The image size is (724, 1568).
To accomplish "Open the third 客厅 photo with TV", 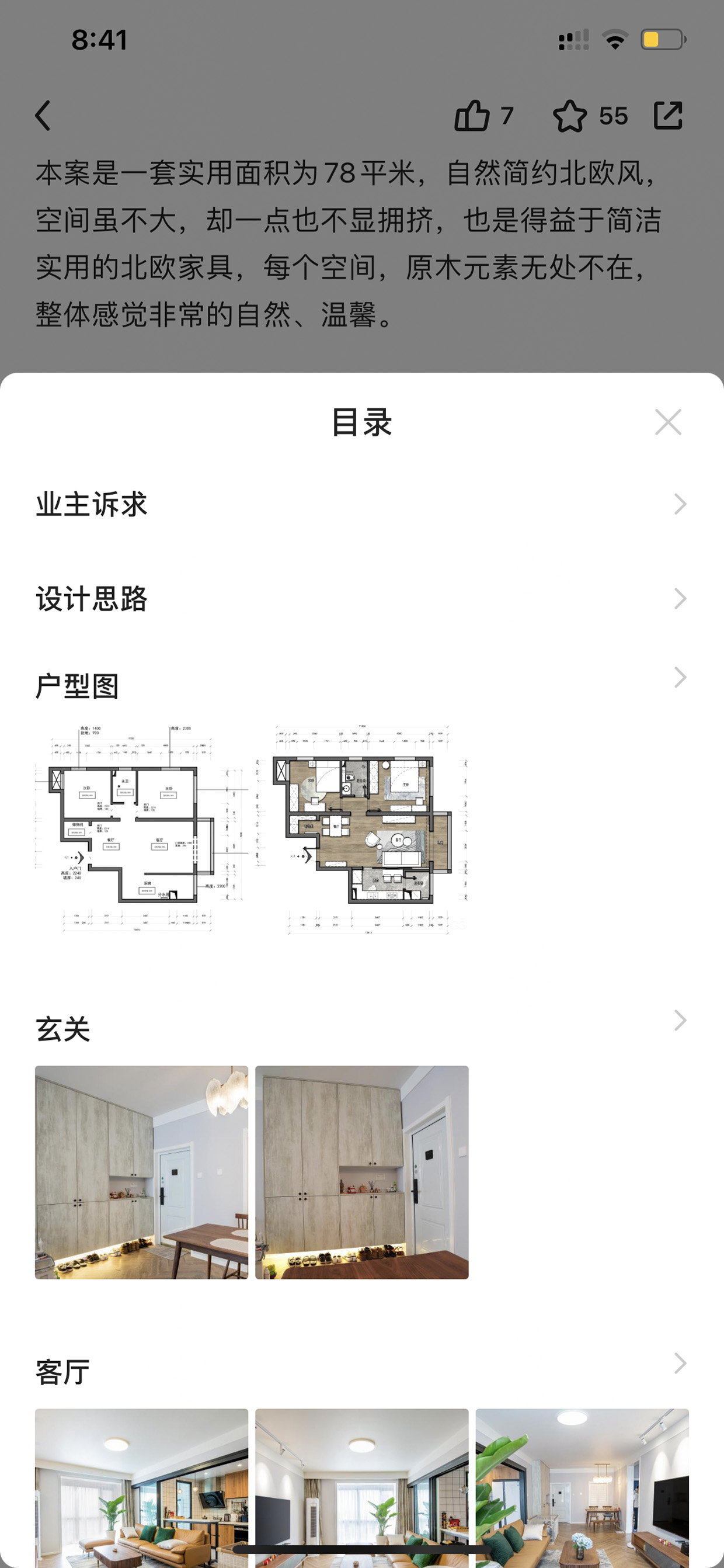I will pos(582,1487).
